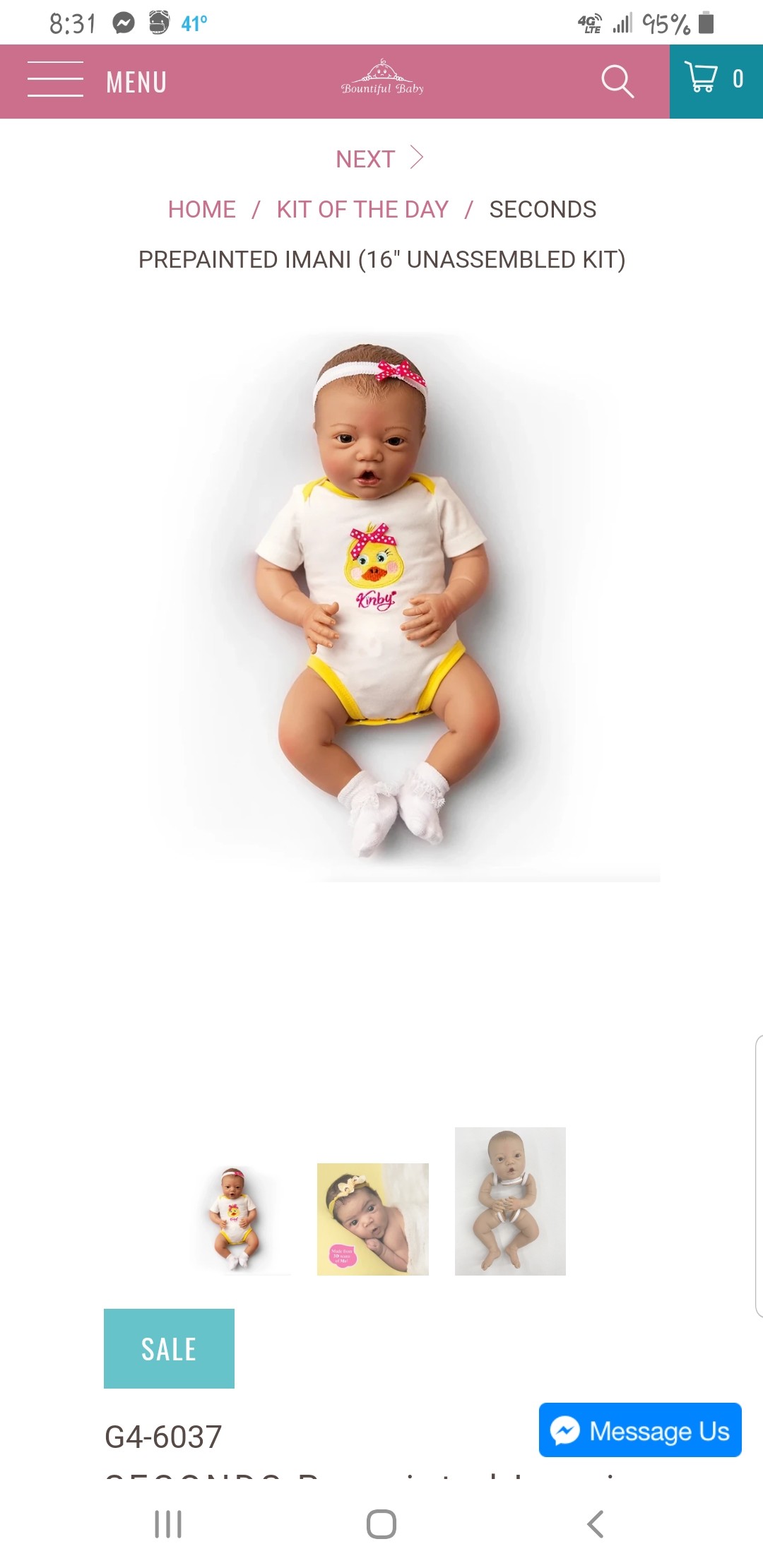Select the unclothed doll kit thumbnail
The image size is (763, 1568).
click(x=510, y=1201)
